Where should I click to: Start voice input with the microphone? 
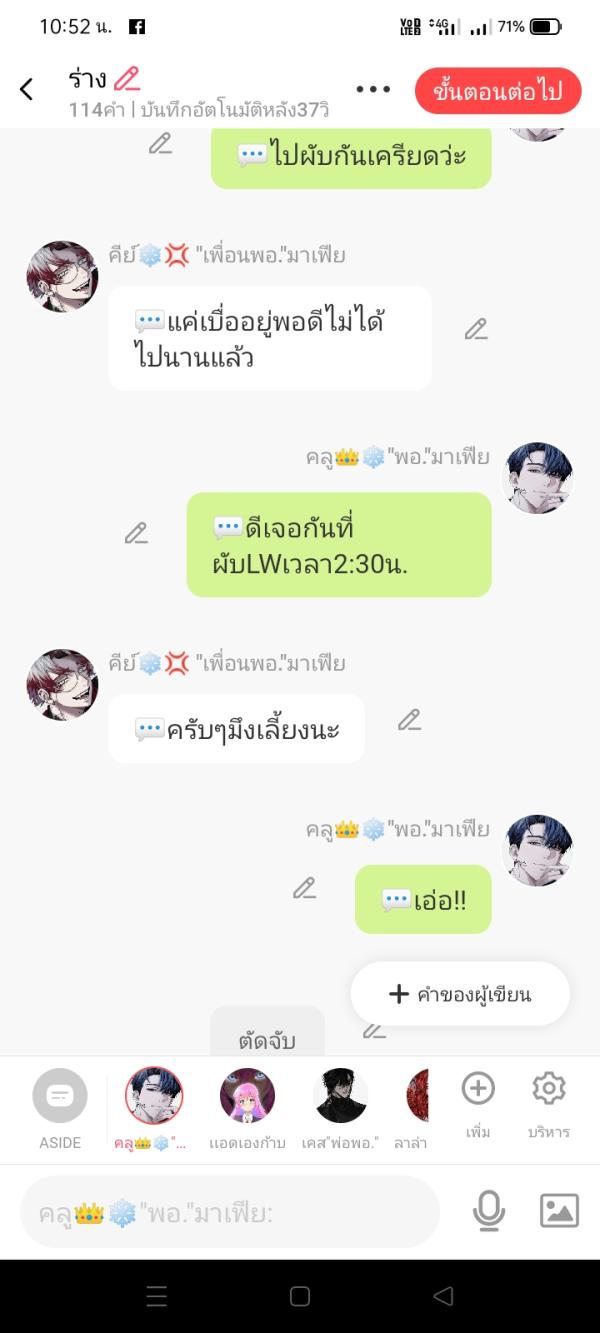tap(488, 1212)
